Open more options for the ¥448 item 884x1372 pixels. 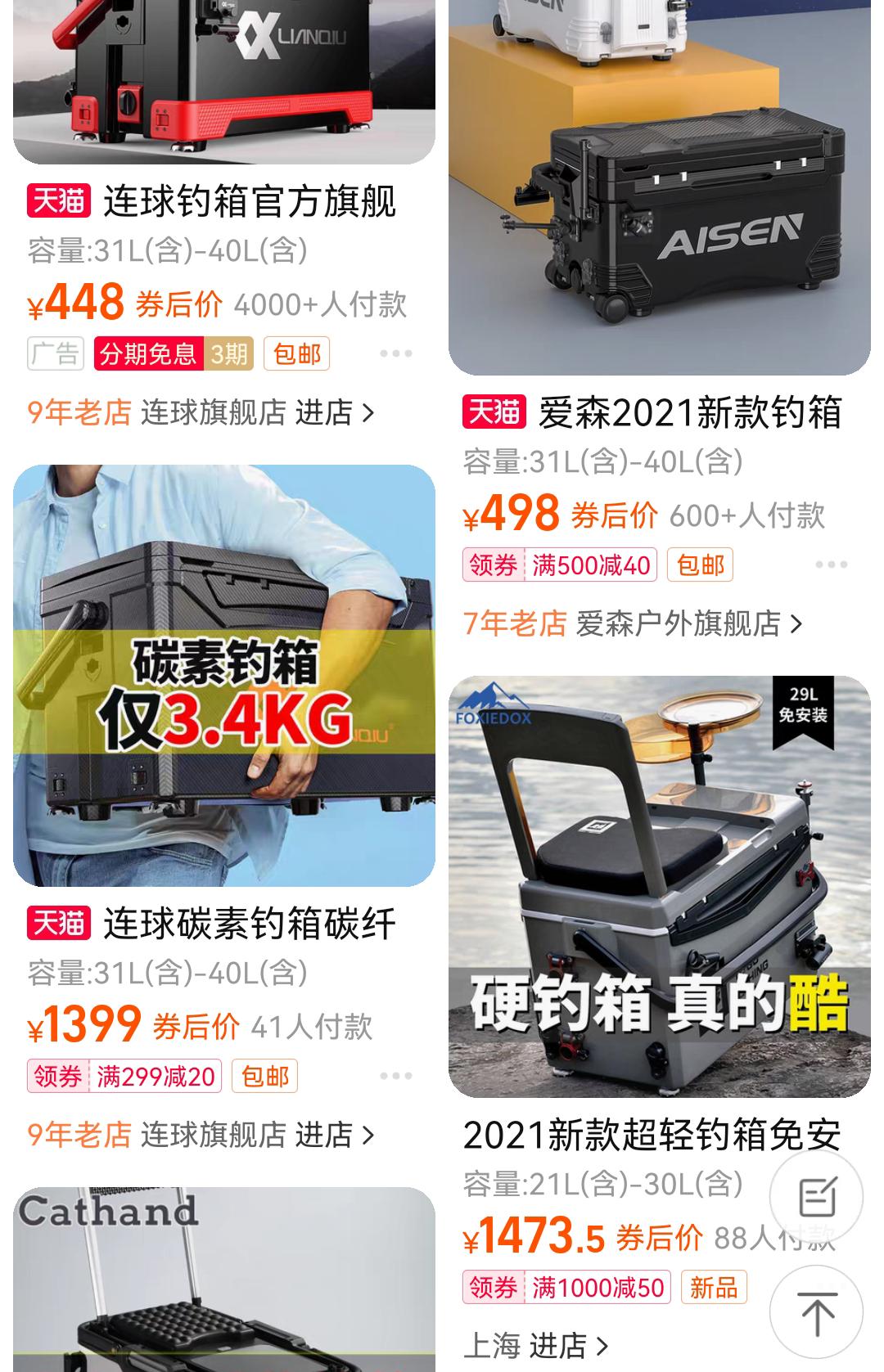[396, 353]
